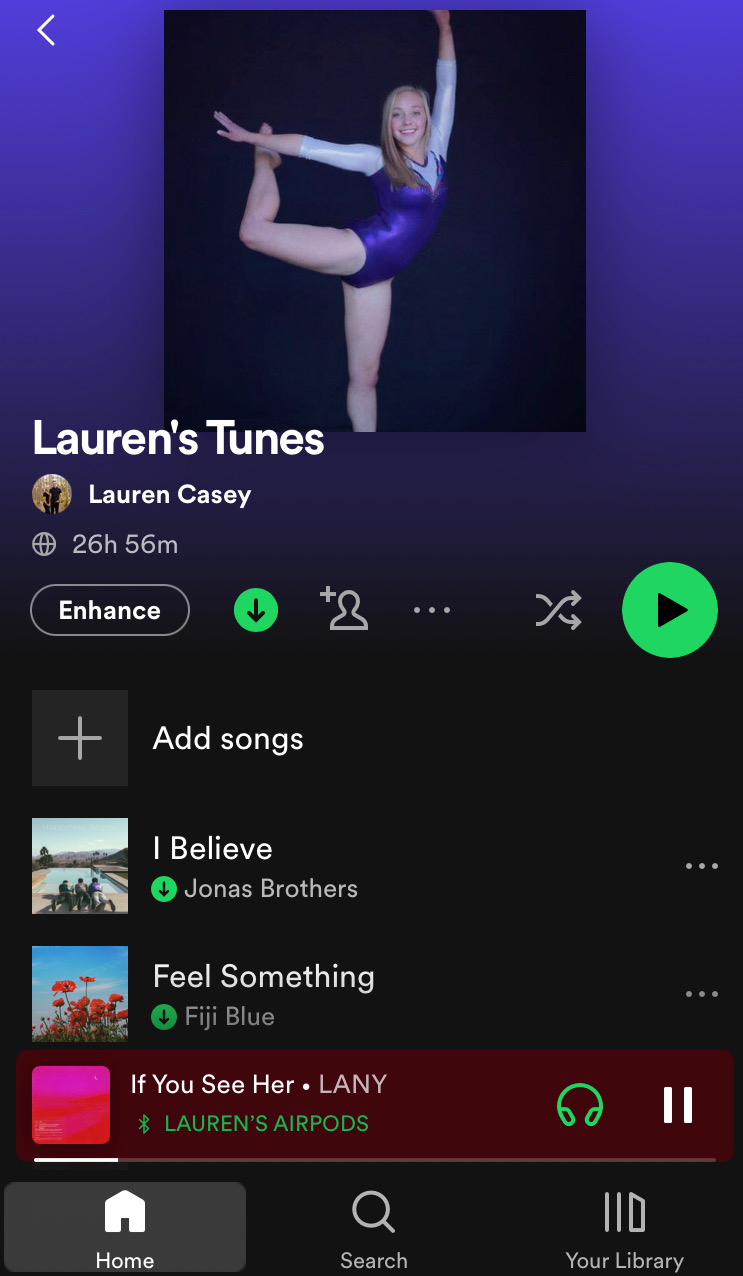
Task: Open the Add songs row
Action: point(228,739)
